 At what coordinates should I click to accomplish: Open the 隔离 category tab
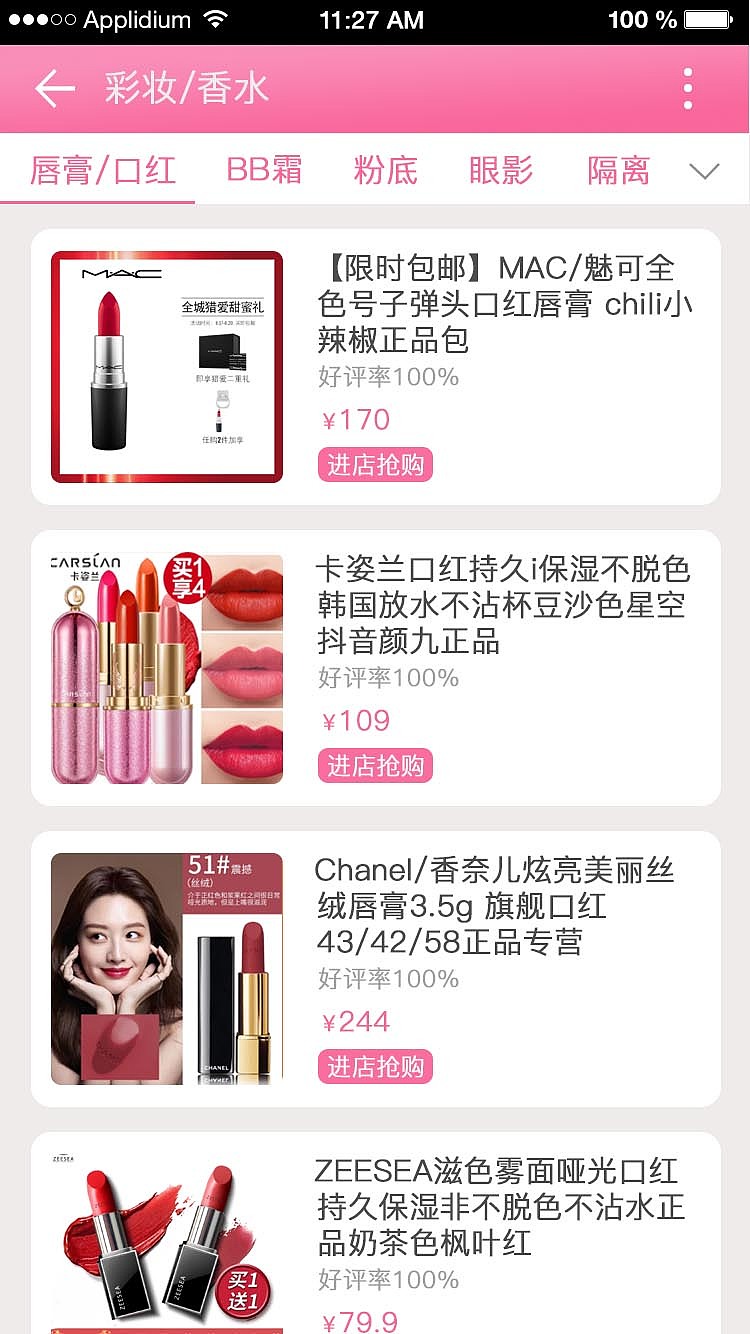point(614,169)
